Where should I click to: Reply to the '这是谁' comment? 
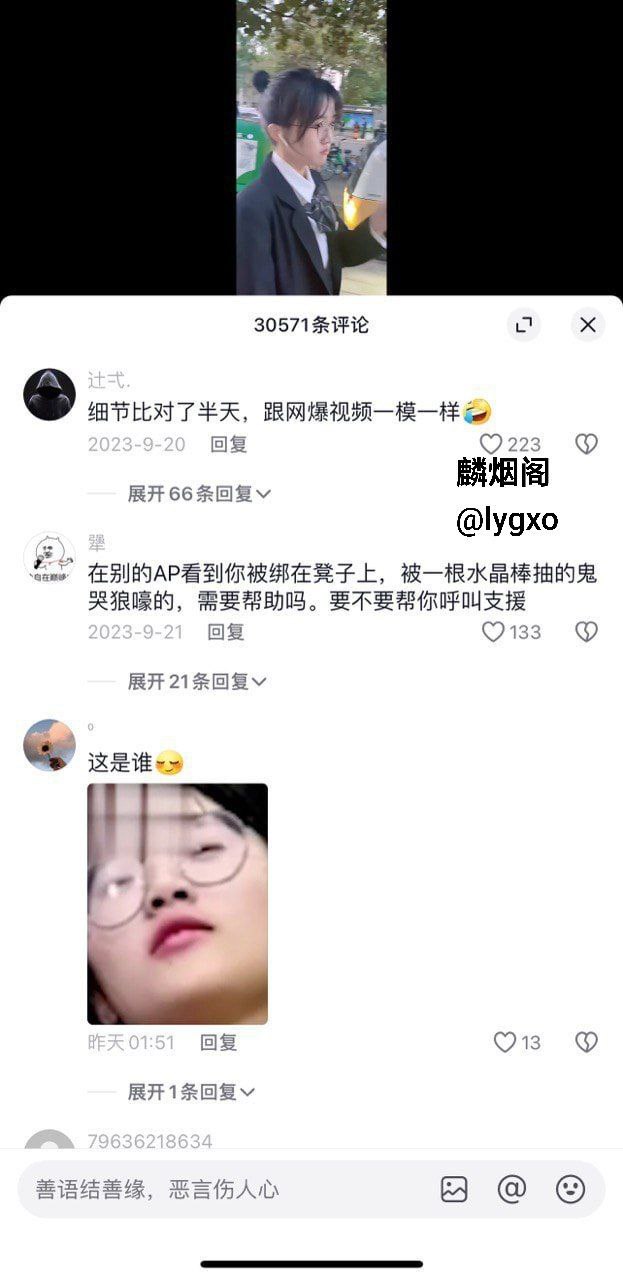point(218,1043)
